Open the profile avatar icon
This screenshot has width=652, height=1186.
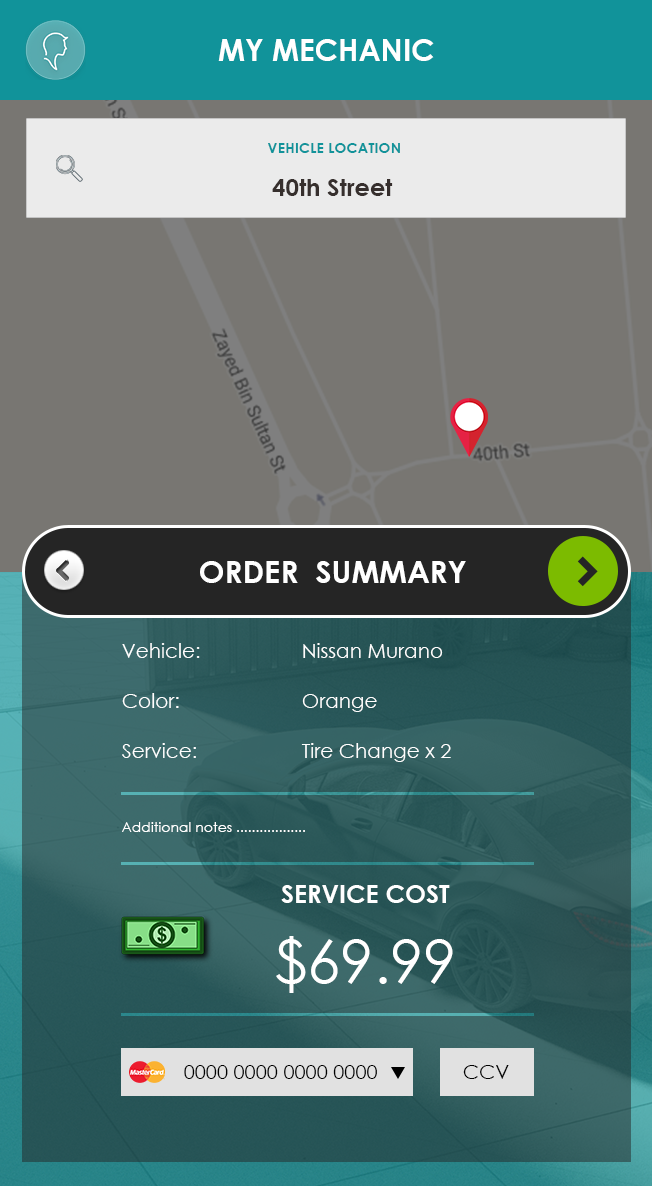click(56, 50)
